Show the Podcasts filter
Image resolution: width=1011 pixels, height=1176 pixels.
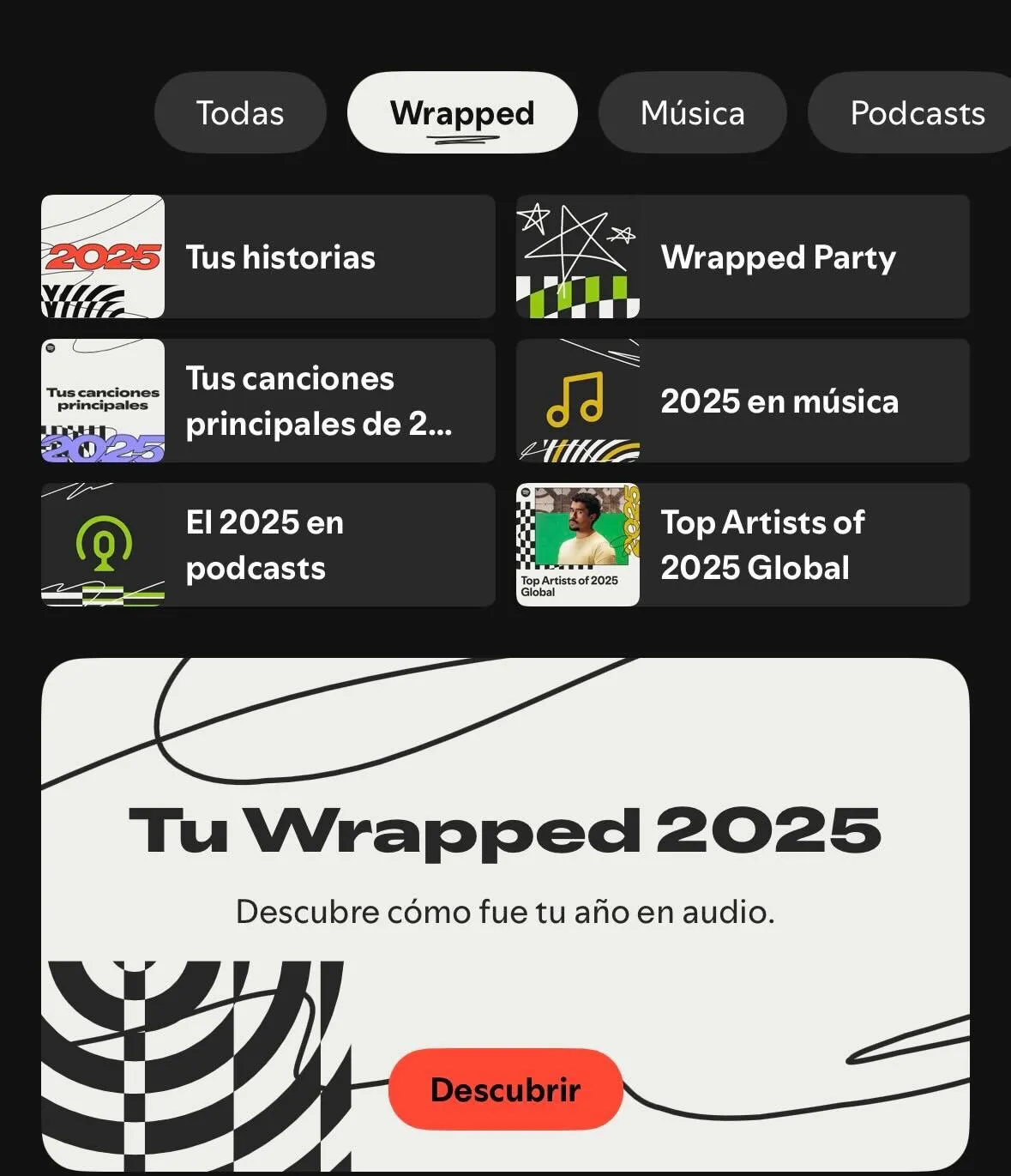coord(916,113)
